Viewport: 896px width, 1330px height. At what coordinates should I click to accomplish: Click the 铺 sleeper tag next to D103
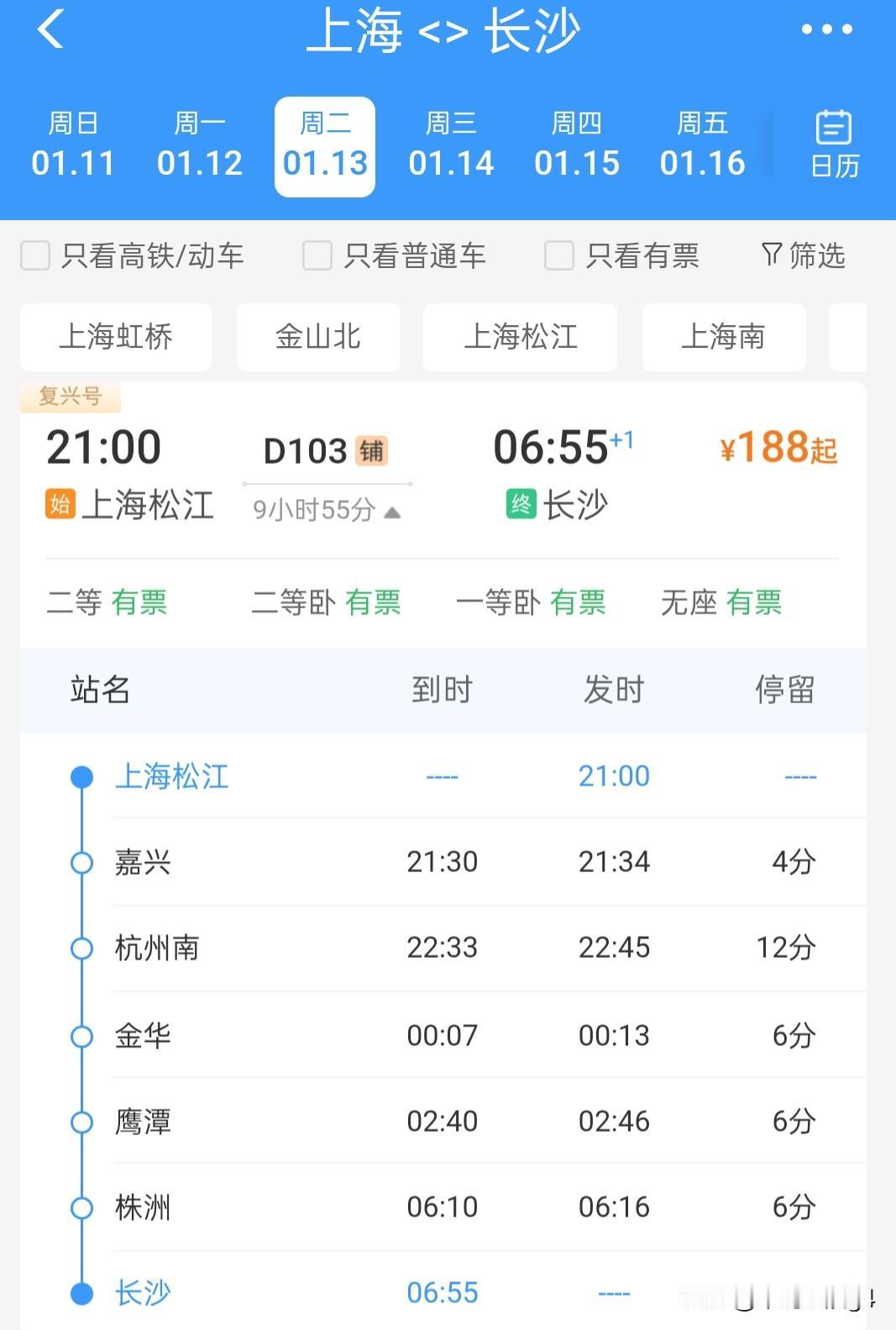click(x=370, y=450)
